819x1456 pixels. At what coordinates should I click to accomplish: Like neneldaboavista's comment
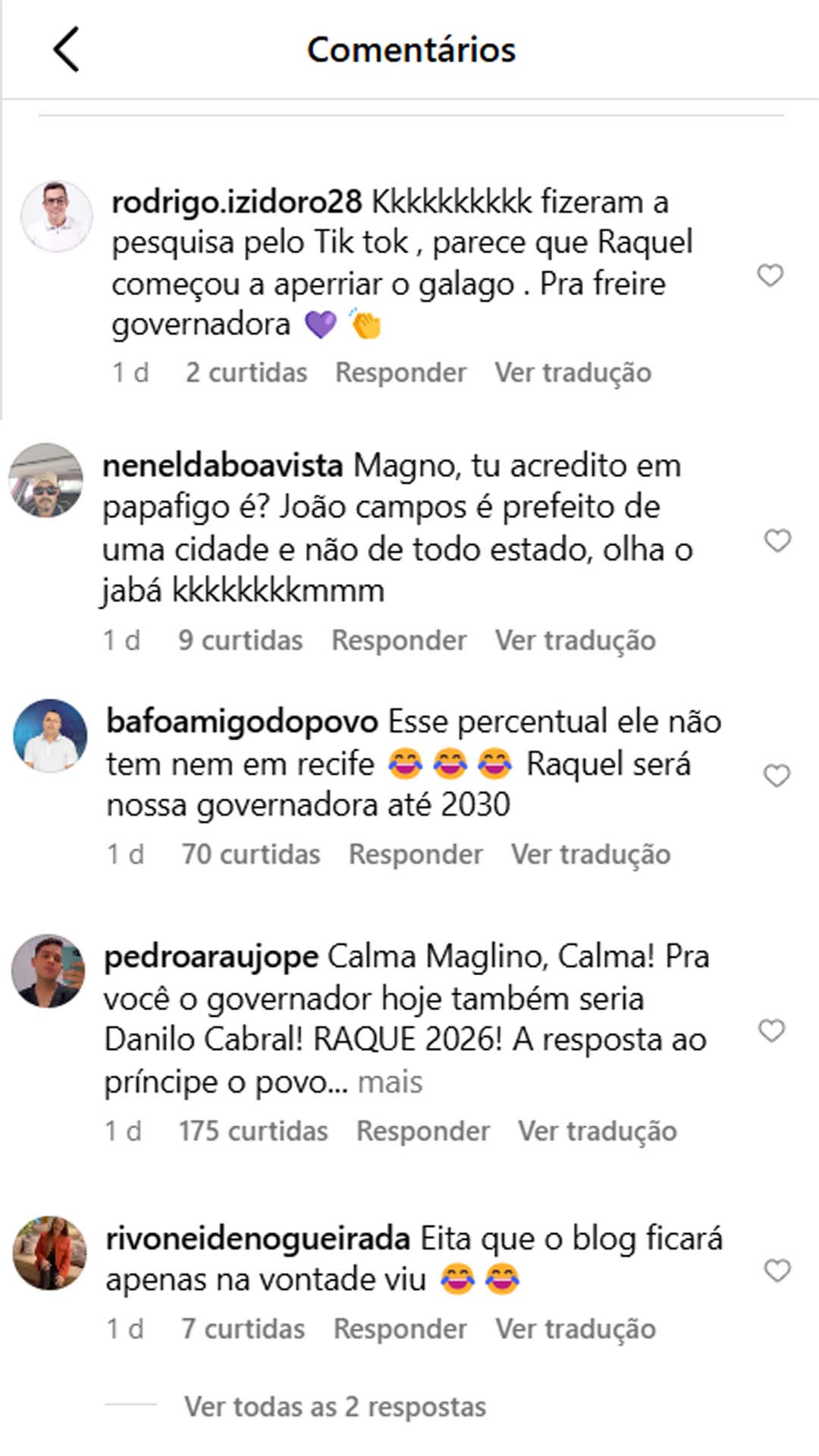pyautogui.click(x=777, y=541)
